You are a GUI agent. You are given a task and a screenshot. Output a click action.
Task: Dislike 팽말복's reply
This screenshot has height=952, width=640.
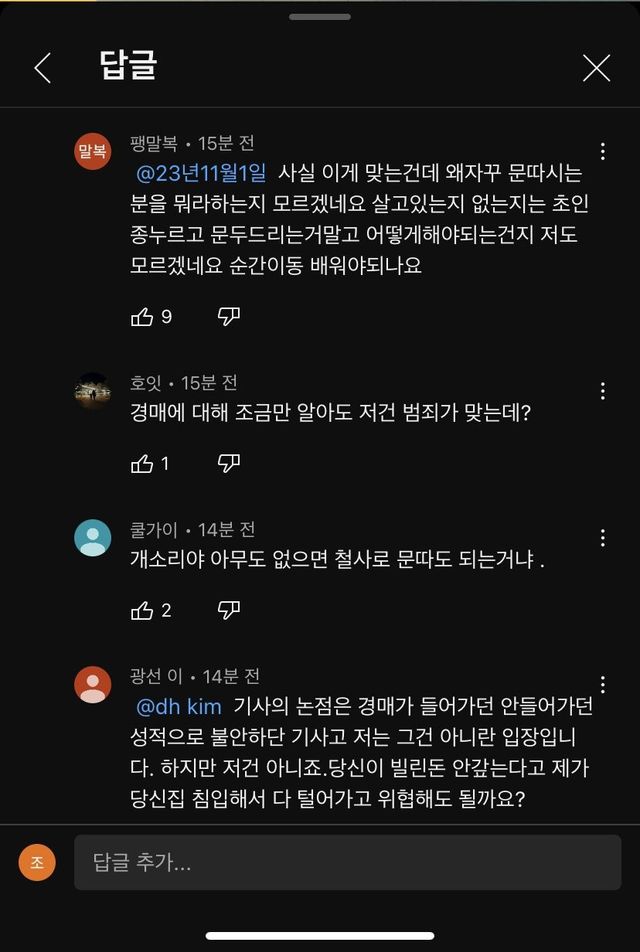(x=229, y=317)
